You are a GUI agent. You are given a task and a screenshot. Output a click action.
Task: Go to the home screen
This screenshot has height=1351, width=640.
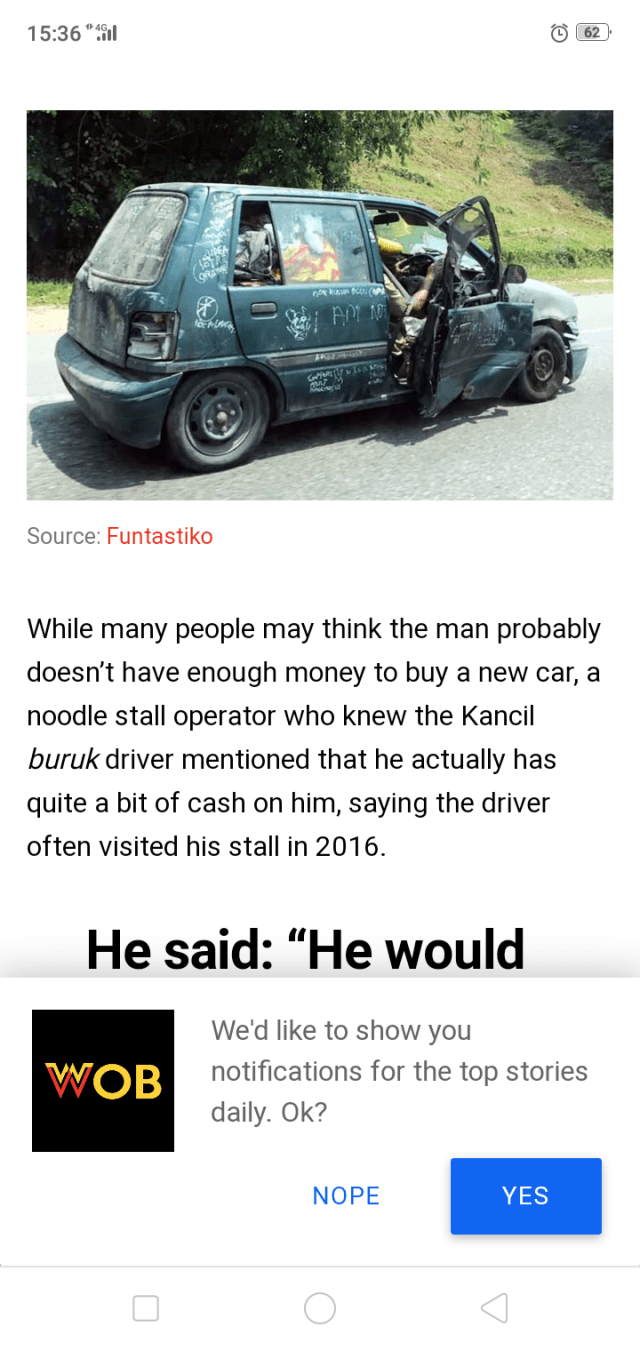[x=320, y=1307]
